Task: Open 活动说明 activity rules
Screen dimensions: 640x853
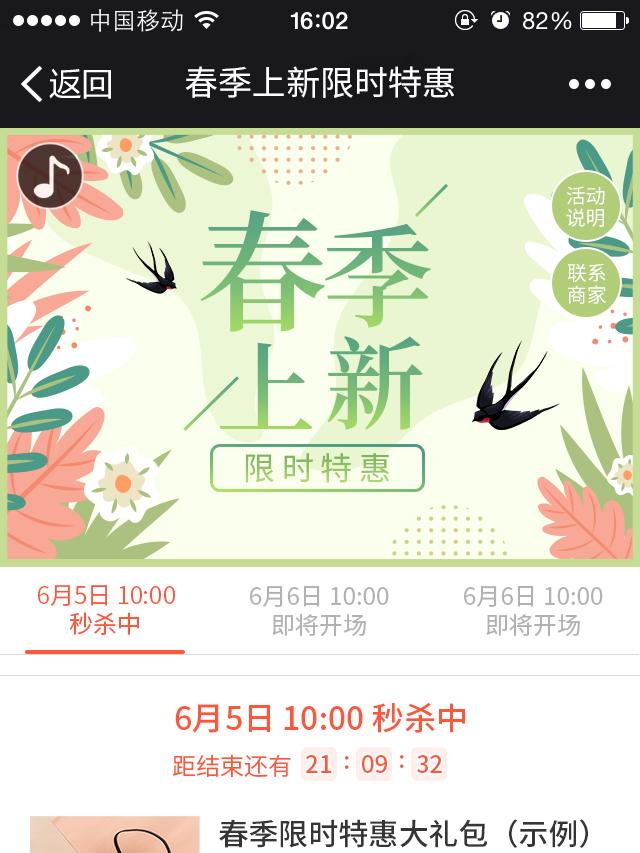Action: 586,206
